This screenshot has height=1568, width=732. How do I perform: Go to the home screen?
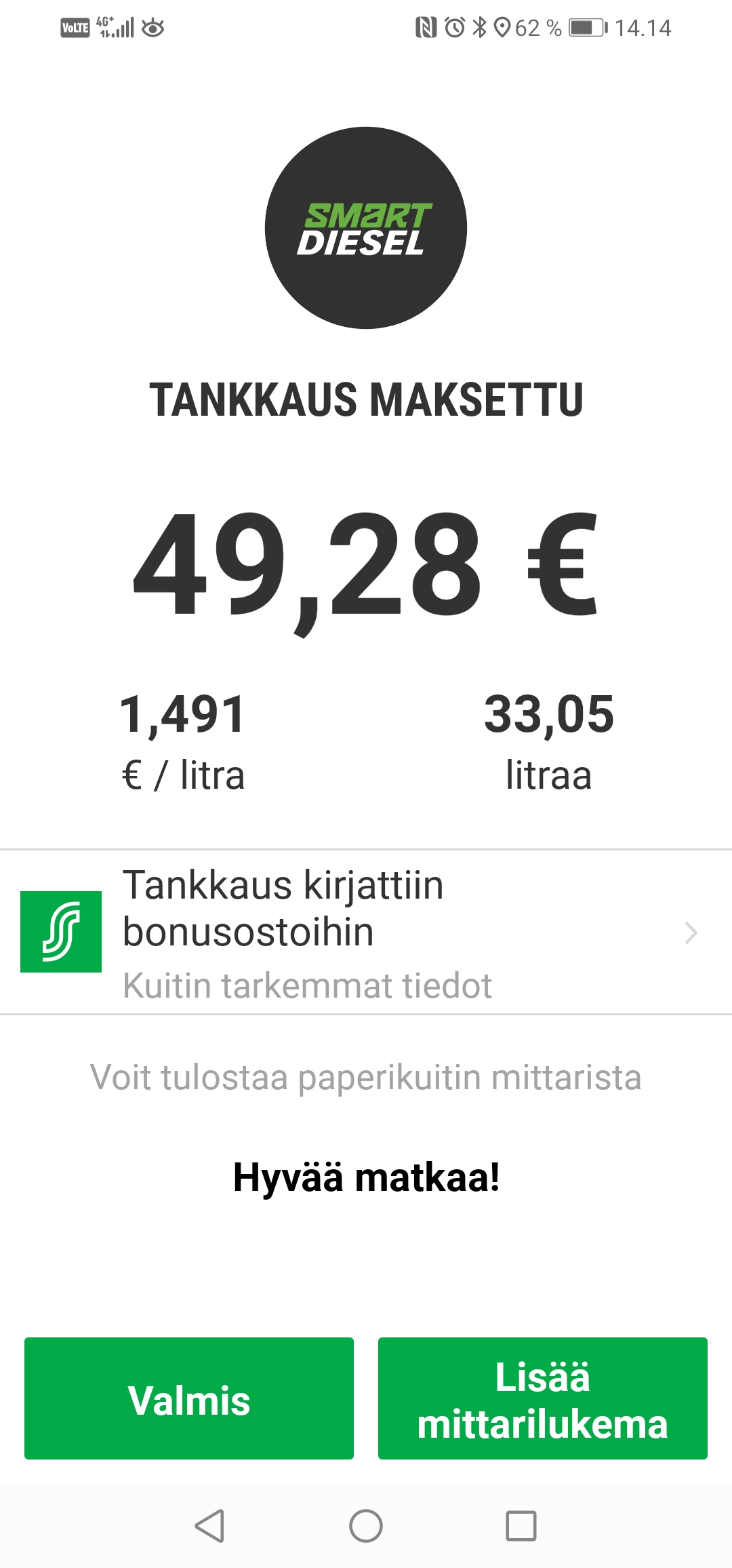[x=366, y=1526]
